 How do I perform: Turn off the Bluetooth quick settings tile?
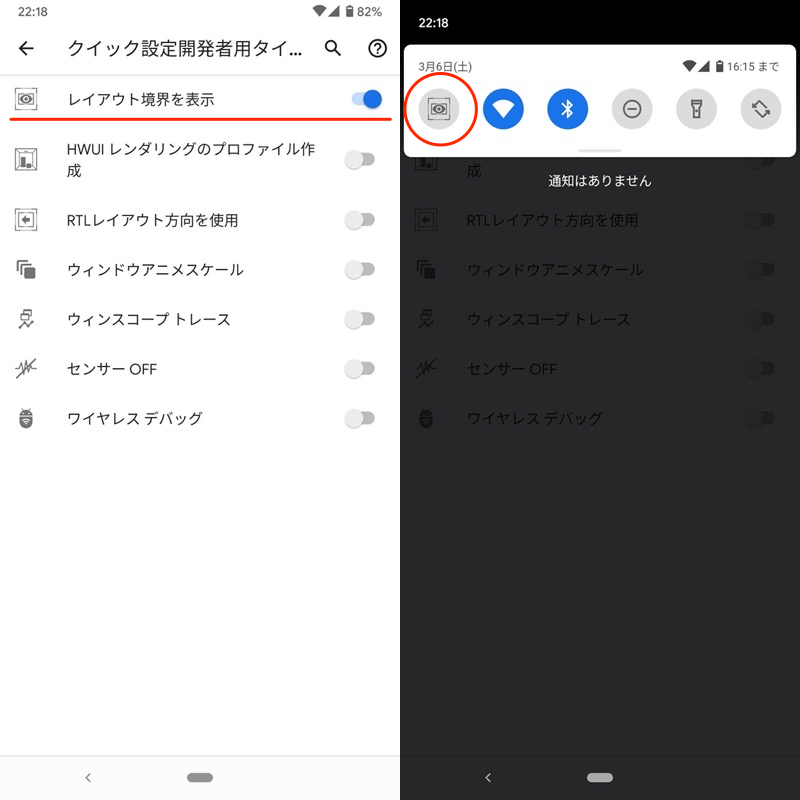(x=567, y=108)
